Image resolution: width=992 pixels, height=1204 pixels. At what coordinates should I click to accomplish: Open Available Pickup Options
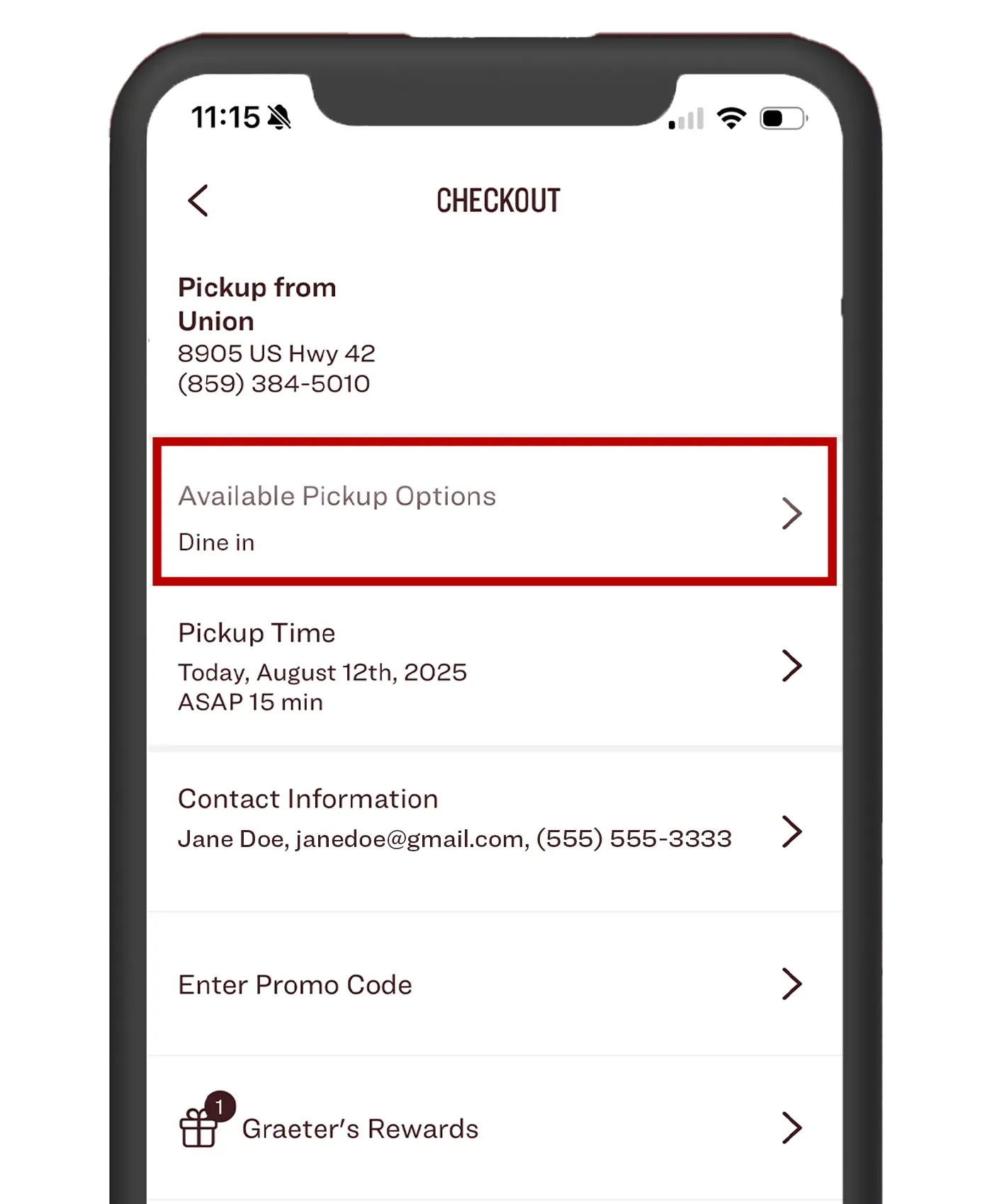pos(494,513)
